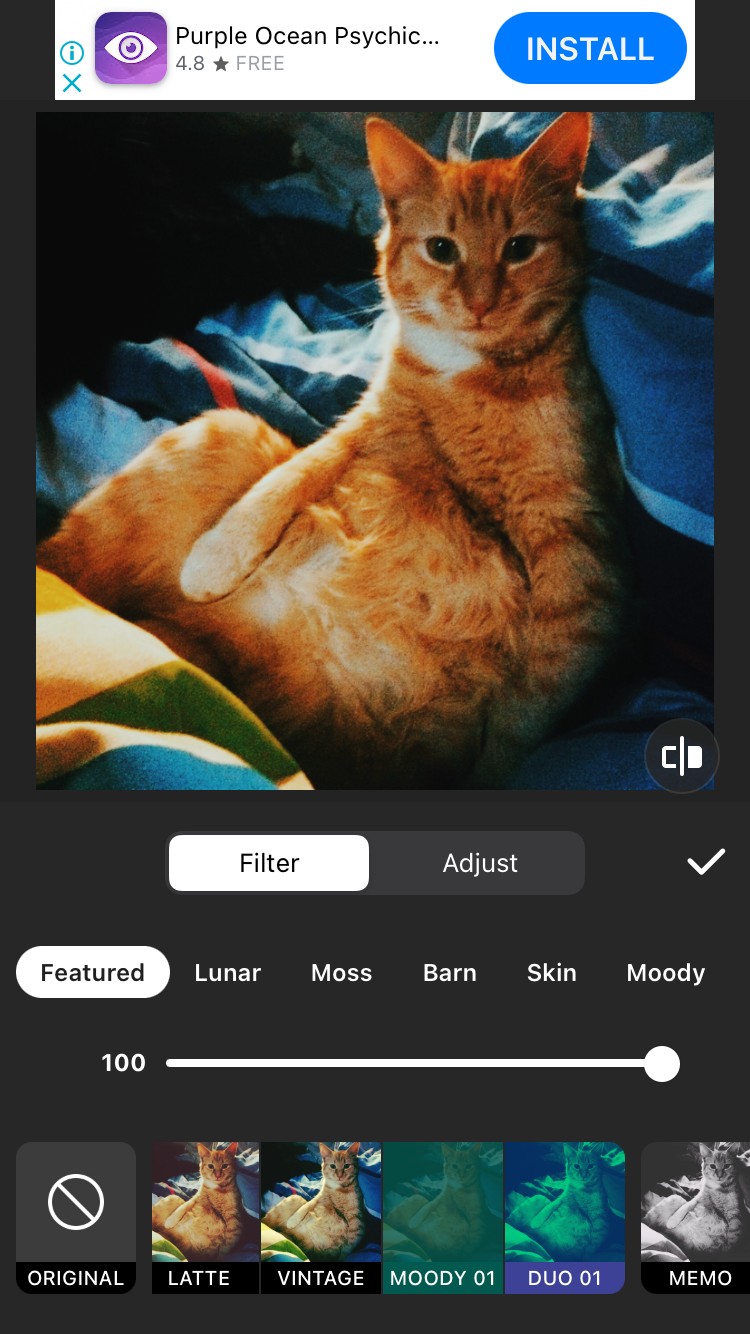Switch to the Moody filter category
Screen dimensions: 750x1334
coord(665,972)
